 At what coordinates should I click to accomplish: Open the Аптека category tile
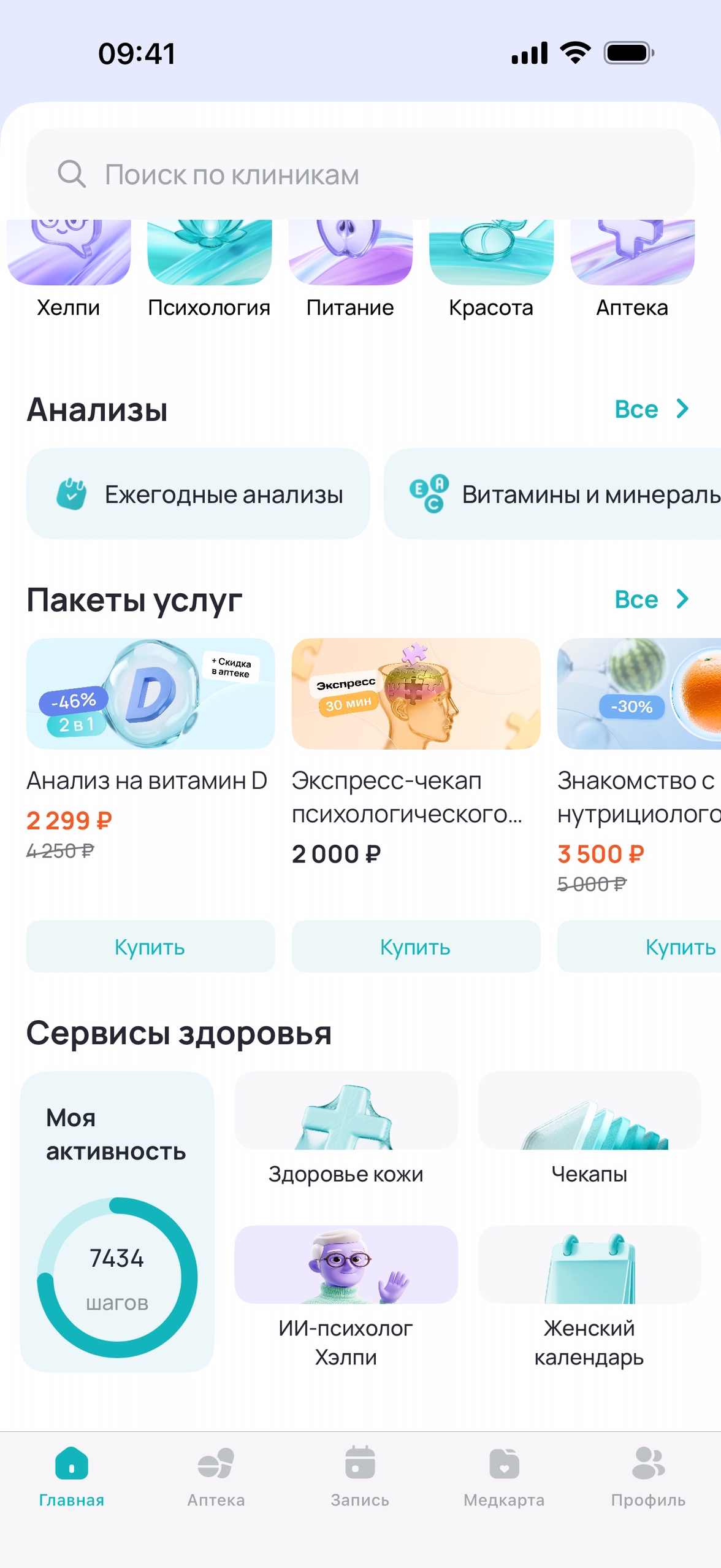[632, 264]
